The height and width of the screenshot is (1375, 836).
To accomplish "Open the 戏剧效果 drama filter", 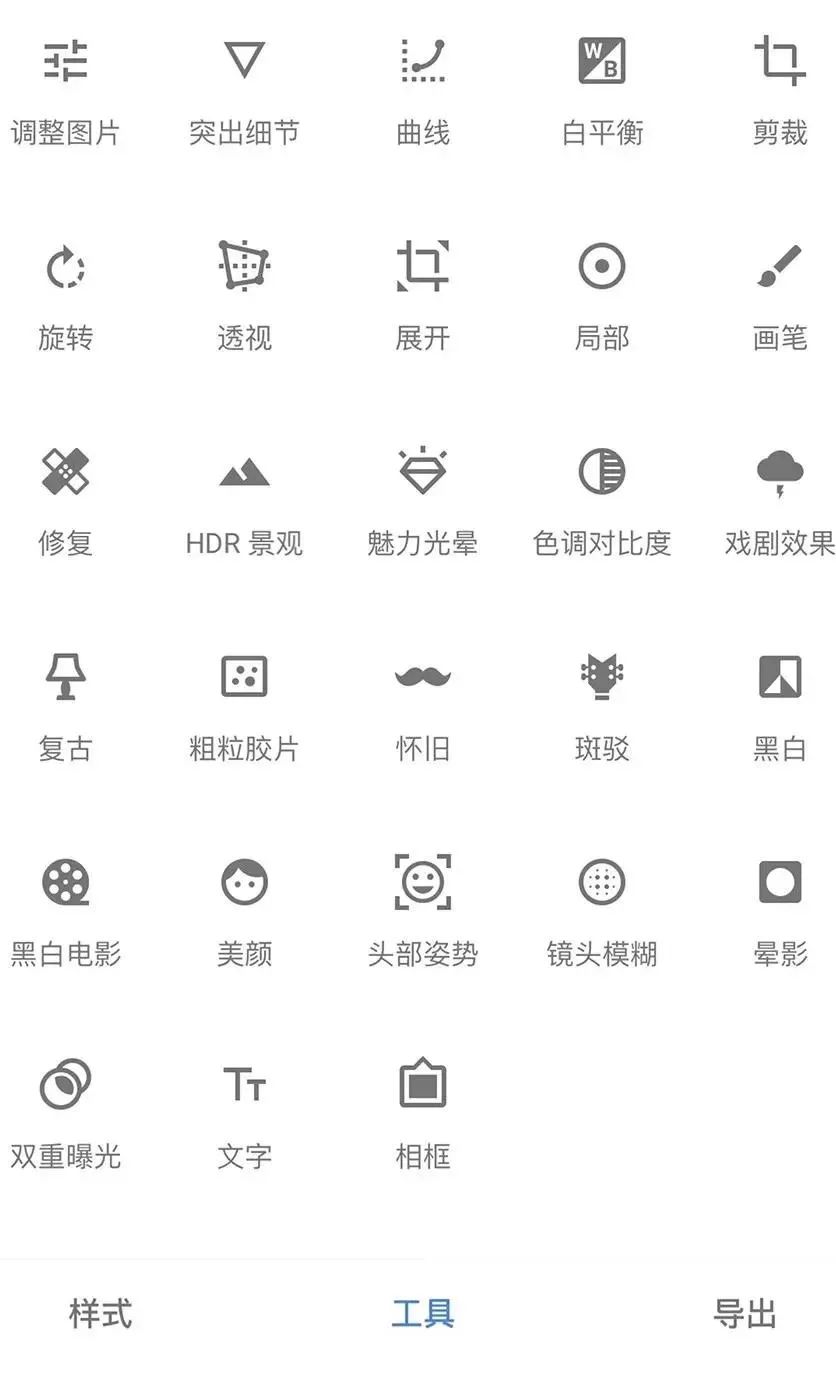I will point(780,503).
